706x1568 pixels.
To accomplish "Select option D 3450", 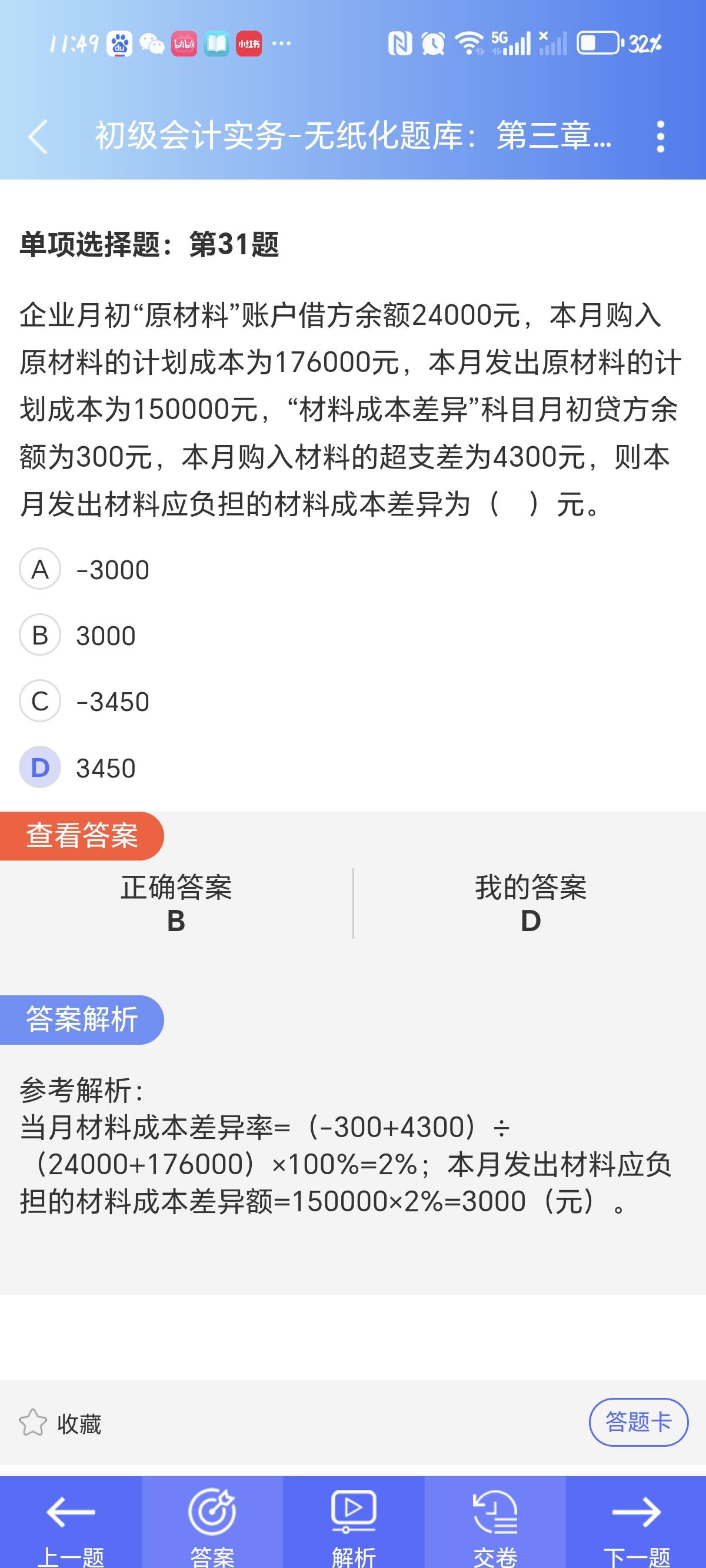I will [x=78, y=768].
